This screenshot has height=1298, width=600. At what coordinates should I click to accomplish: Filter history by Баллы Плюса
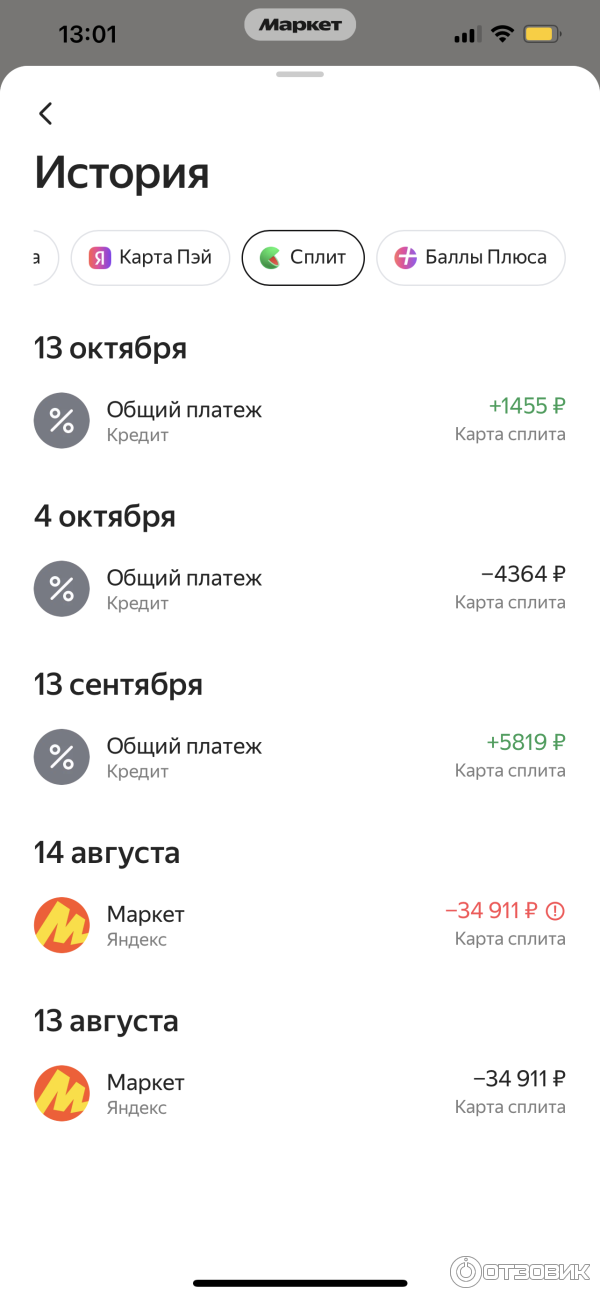point(470,258)
